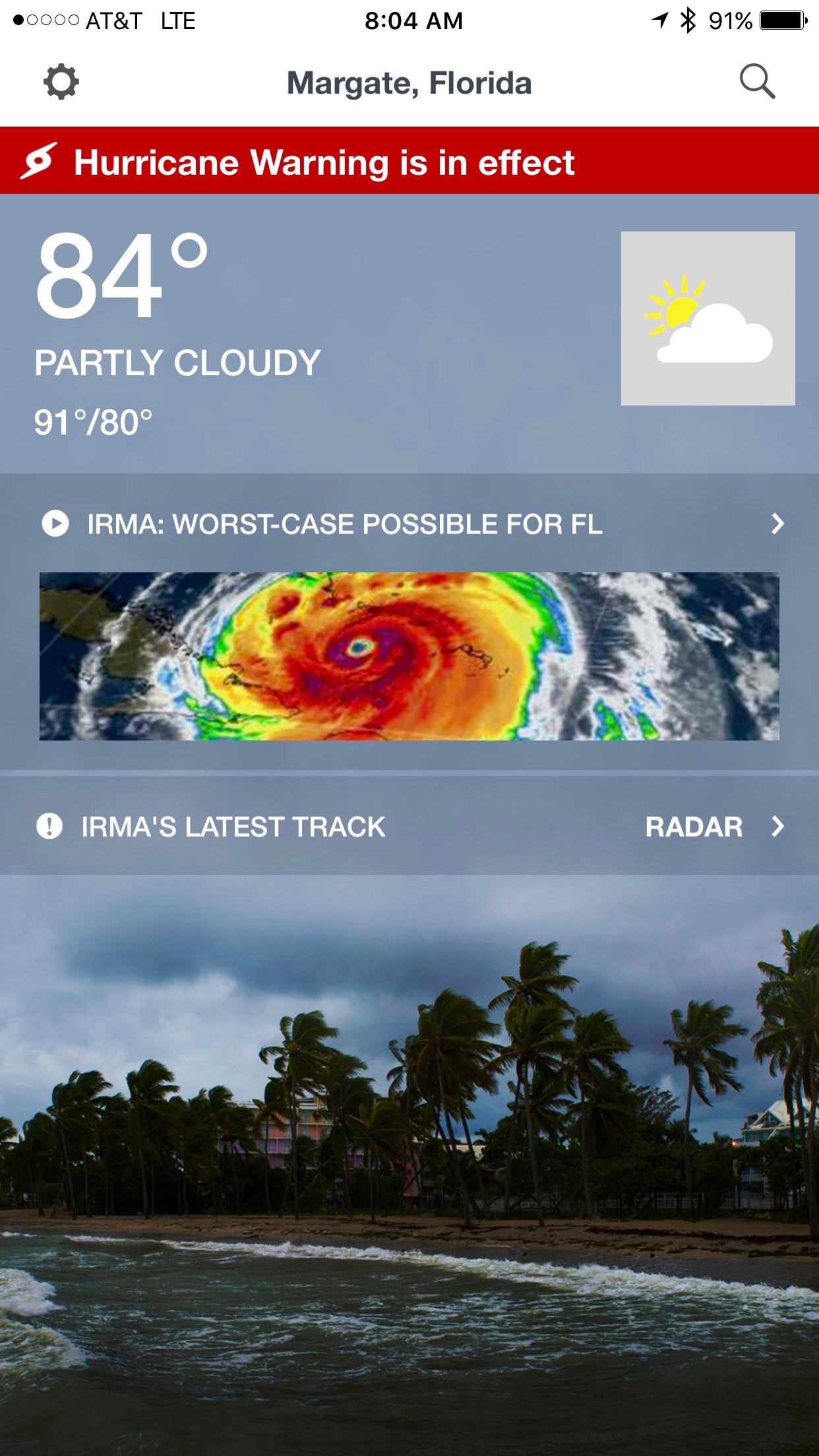The width and height of the screenshot is (819, 1456).
Task: Open the settings gear
Action: [x=61, y=82]
